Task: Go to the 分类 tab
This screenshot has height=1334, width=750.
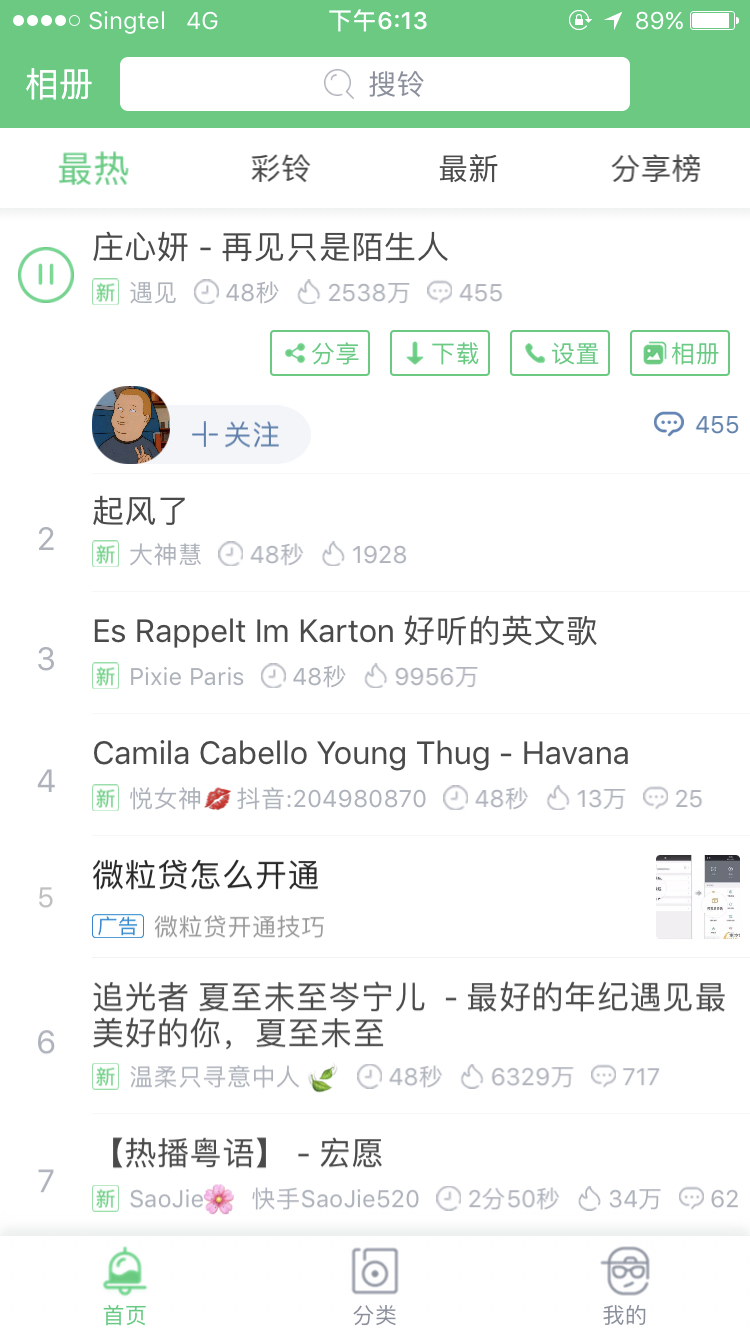Action: point(375,1286)
